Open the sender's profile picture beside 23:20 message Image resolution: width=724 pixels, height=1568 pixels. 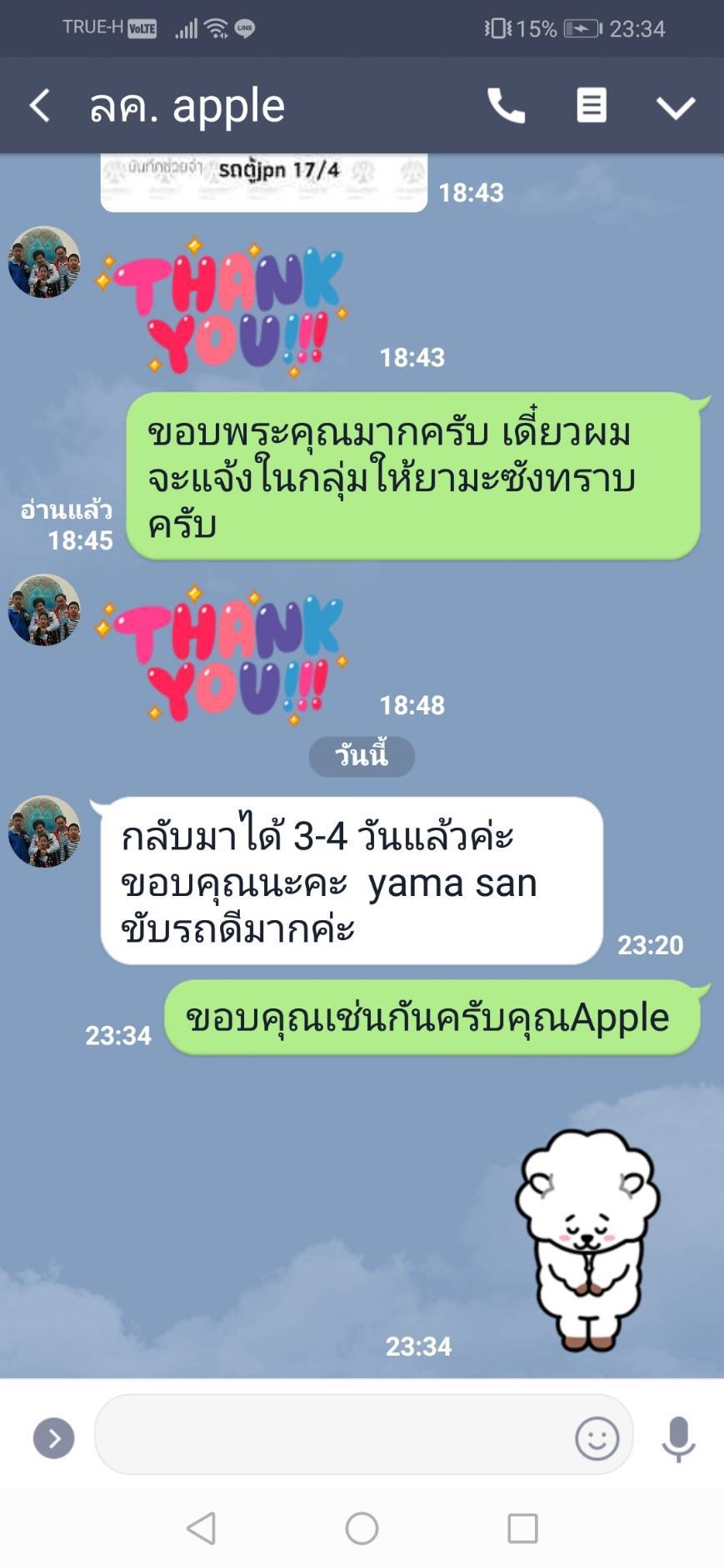44,831
